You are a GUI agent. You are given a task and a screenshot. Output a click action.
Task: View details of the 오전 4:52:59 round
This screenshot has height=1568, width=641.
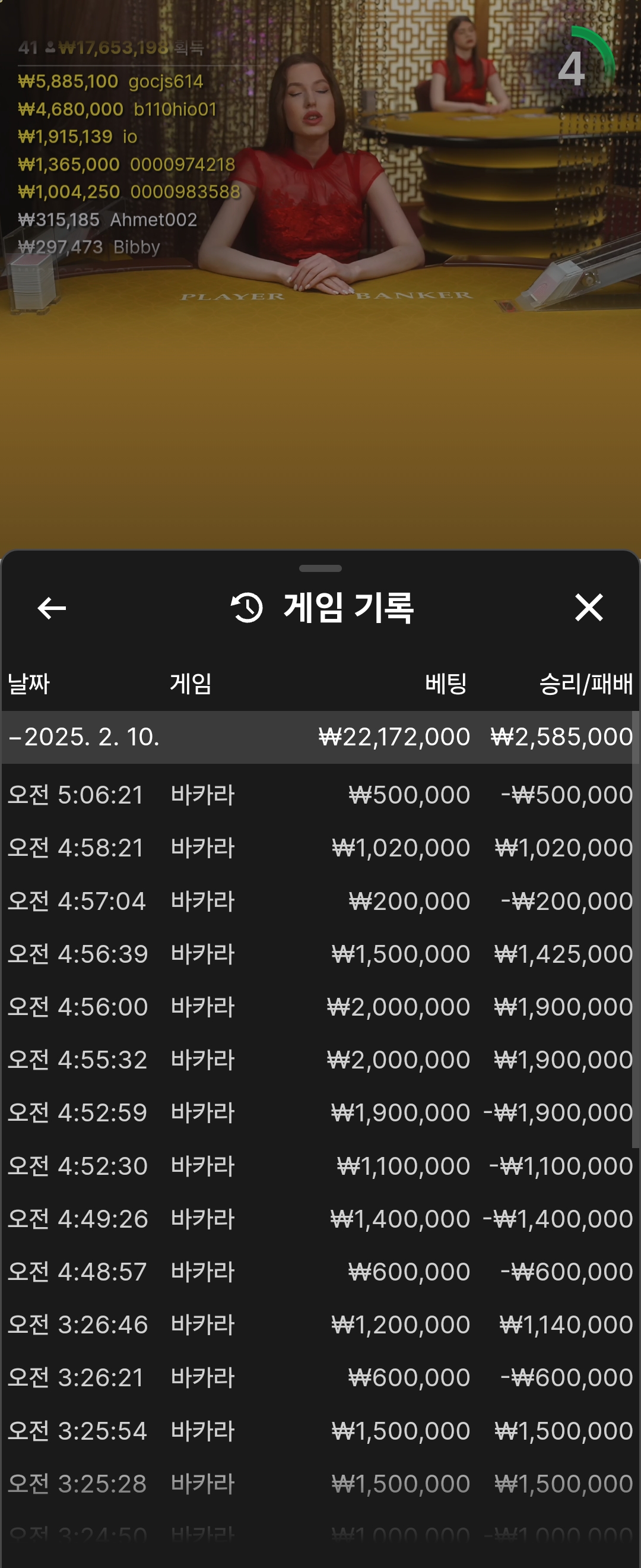point(320,1112)
